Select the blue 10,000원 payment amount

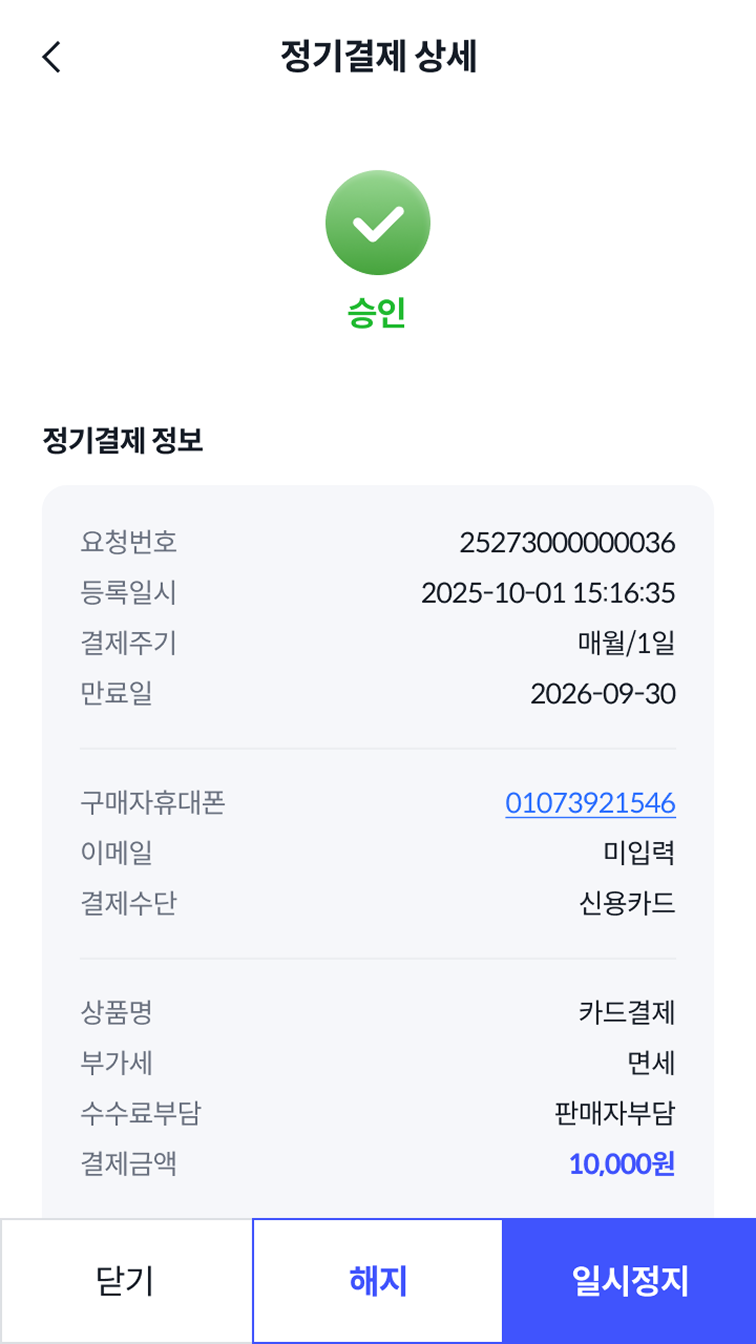pyautogui.click(x=624, y=1164)
